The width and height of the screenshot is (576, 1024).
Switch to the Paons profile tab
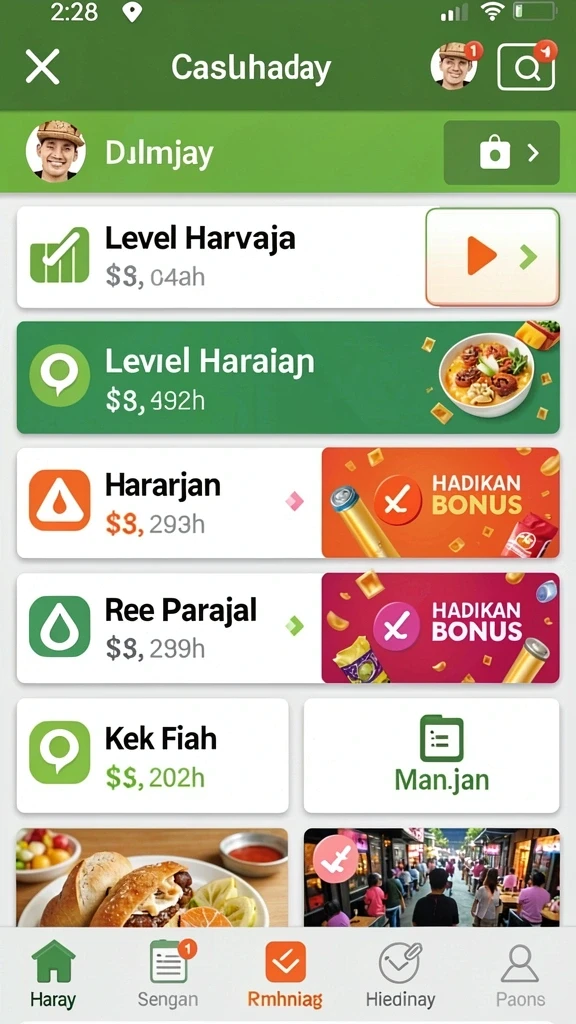pos(520,974)
